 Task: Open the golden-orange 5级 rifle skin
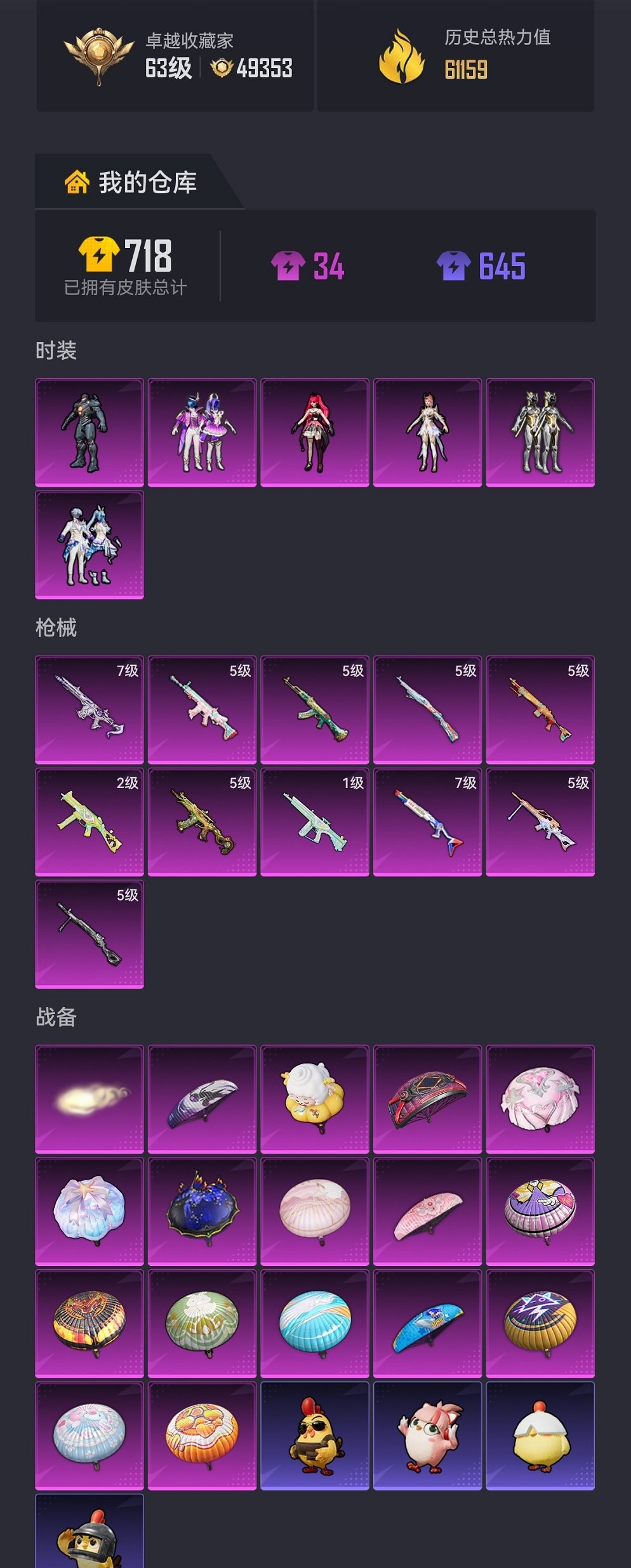tap(540, 709)
